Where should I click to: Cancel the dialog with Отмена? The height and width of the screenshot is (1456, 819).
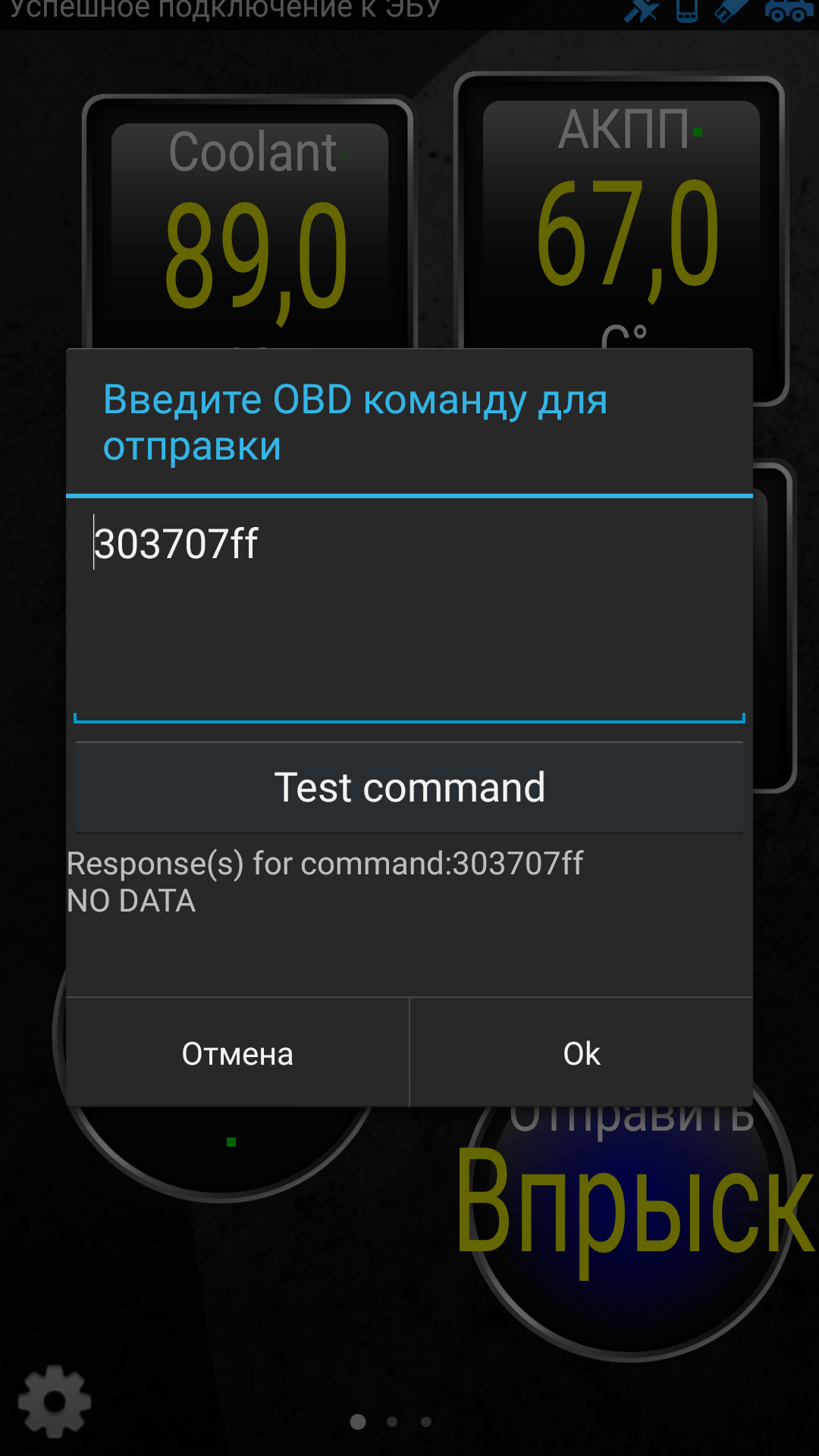[237, 1053]
